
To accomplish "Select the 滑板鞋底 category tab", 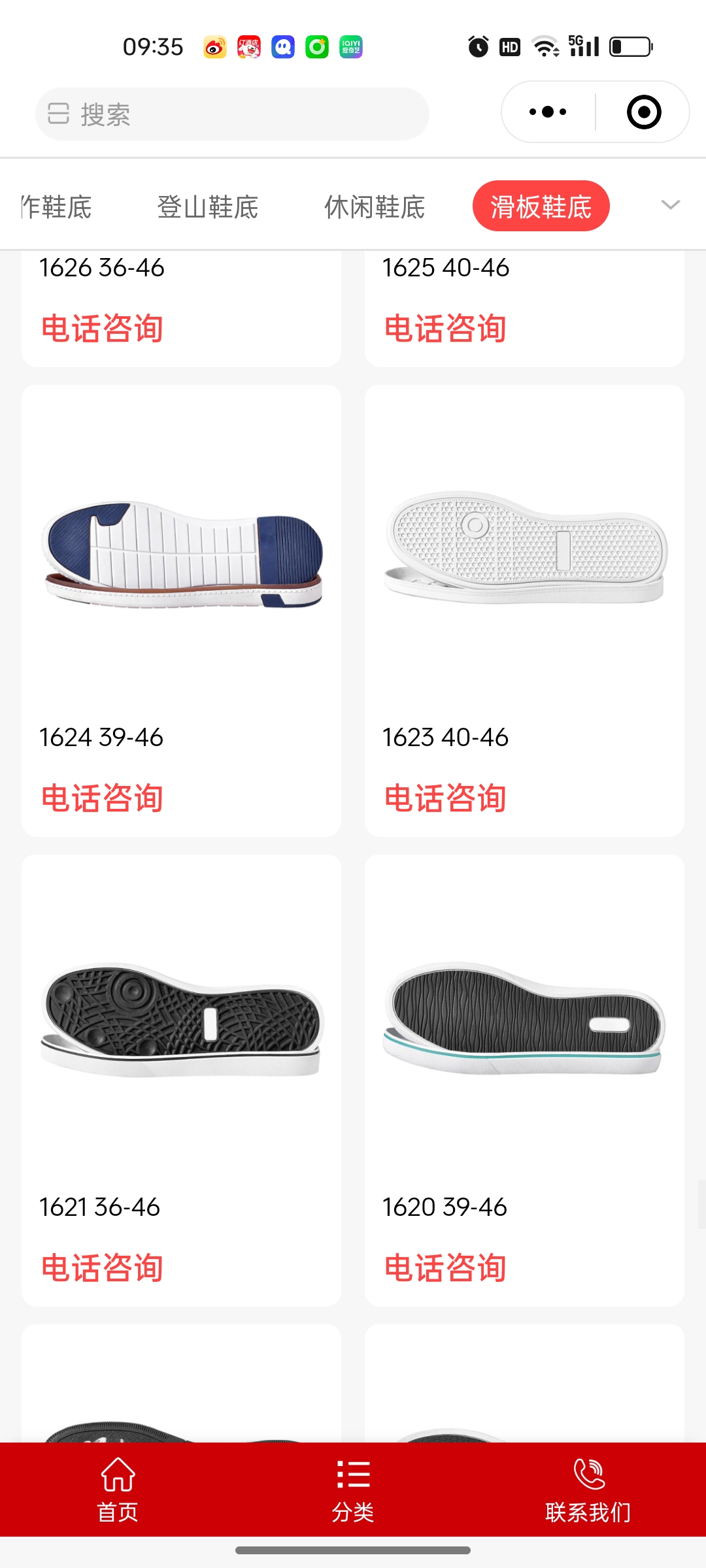I will tap(541, 206).
